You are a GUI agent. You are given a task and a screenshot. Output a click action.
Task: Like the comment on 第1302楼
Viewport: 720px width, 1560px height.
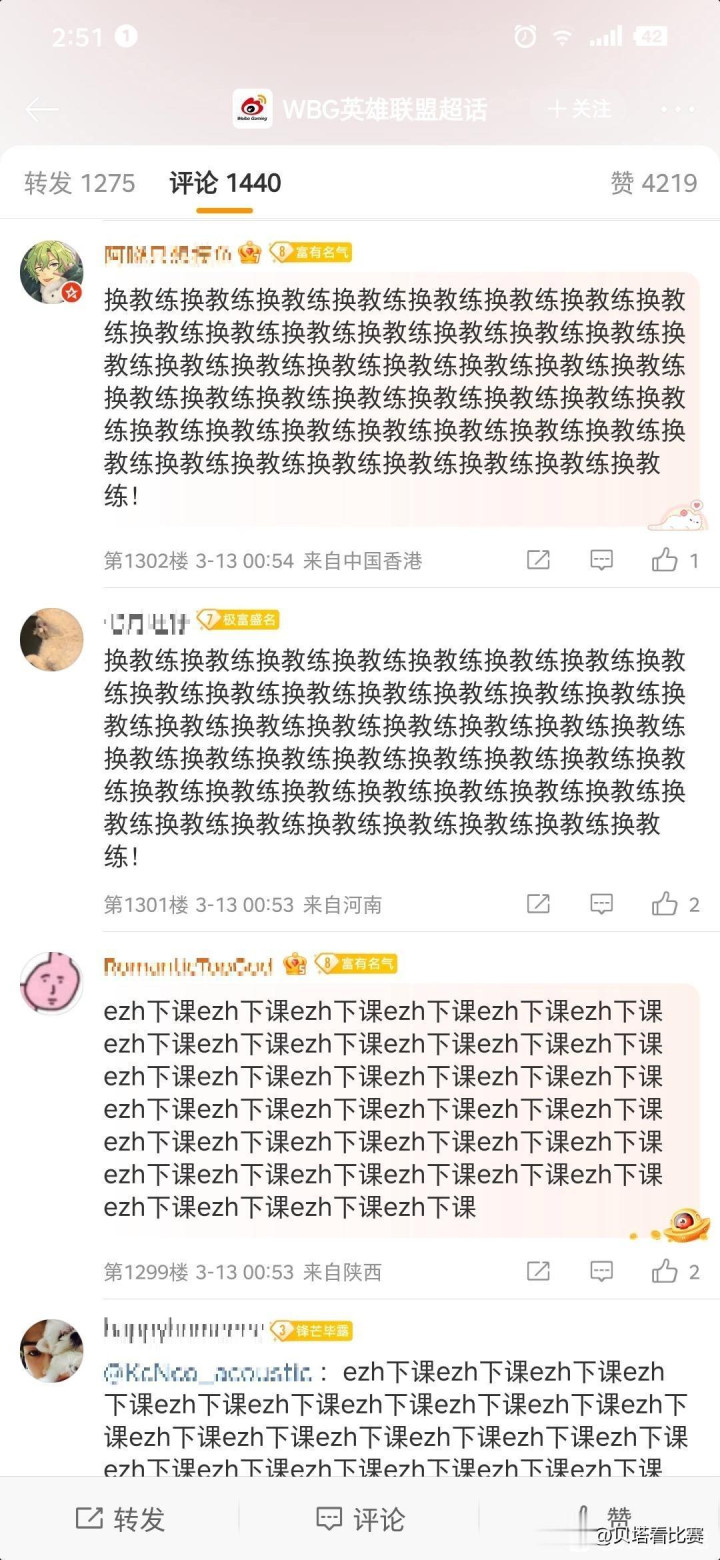676,560
